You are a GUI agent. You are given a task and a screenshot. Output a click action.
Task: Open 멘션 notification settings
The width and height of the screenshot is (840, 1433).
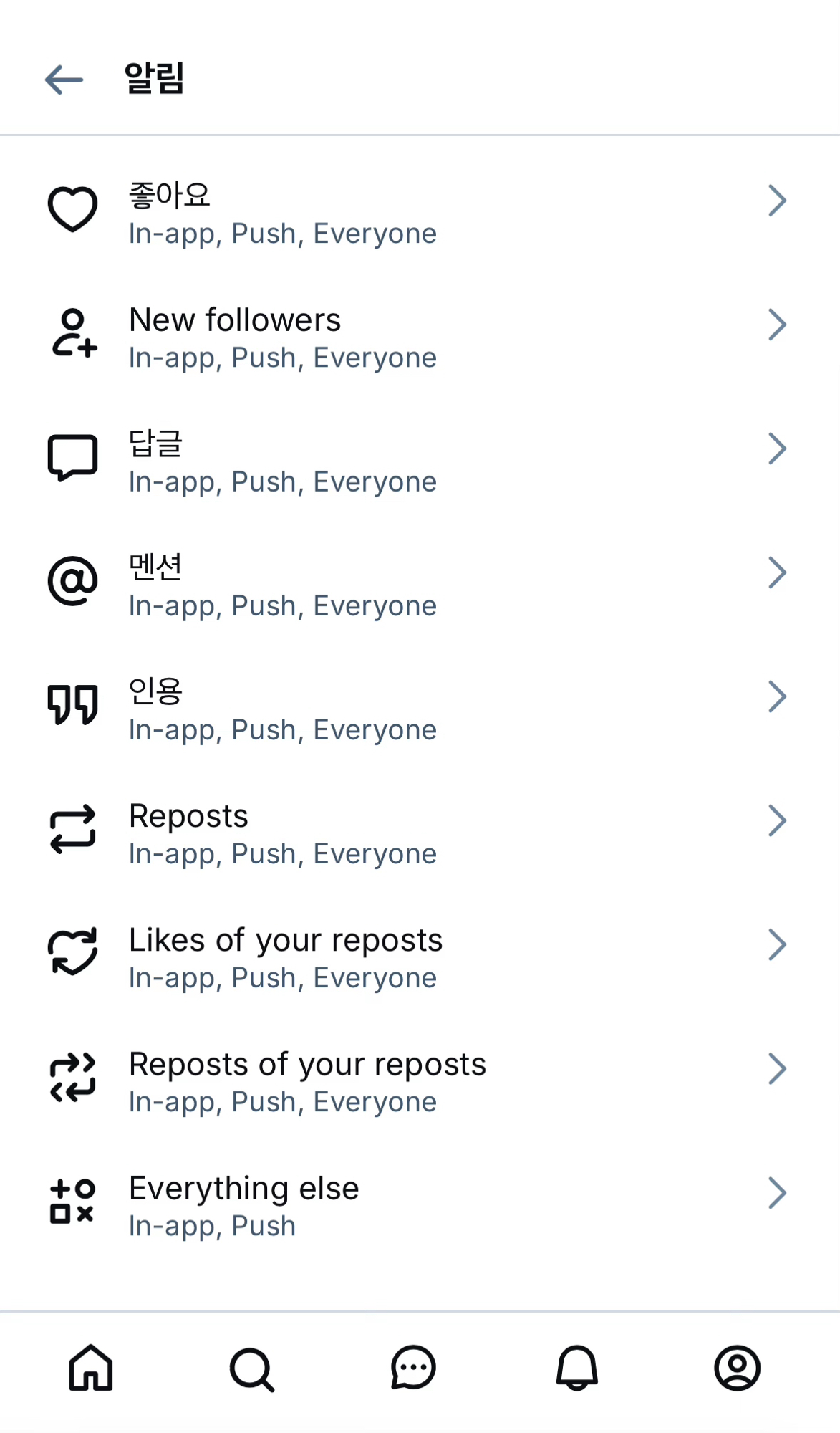(x=420, y=585)
